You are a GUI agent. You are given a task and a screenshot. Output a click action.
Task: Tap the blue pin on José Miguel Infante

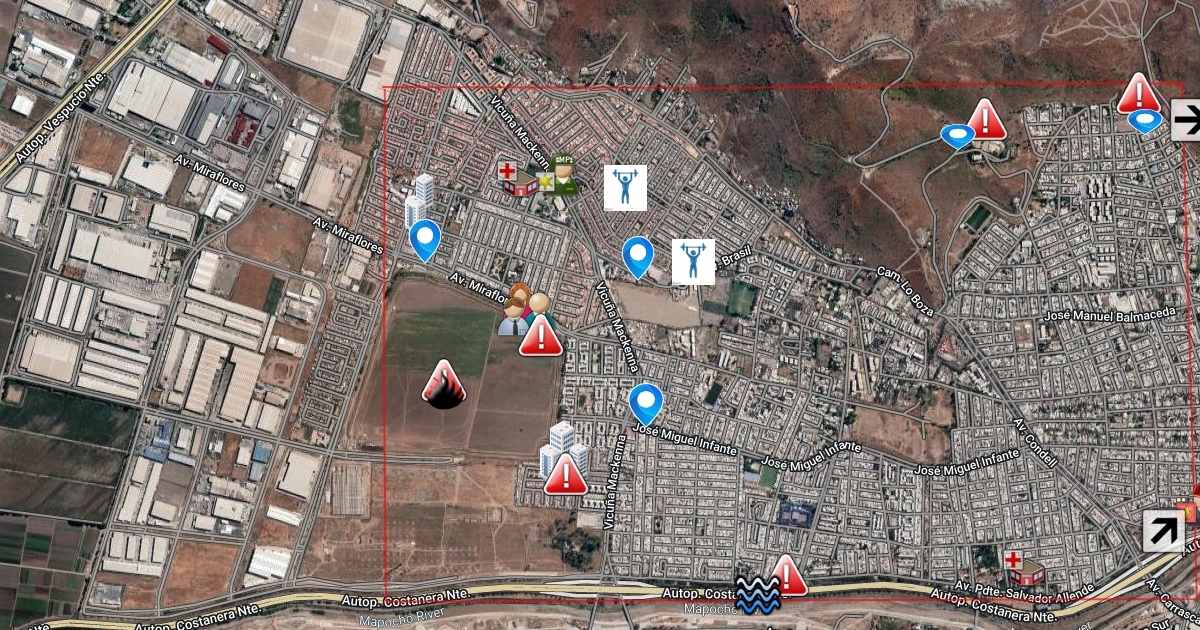tap(646, 403)
